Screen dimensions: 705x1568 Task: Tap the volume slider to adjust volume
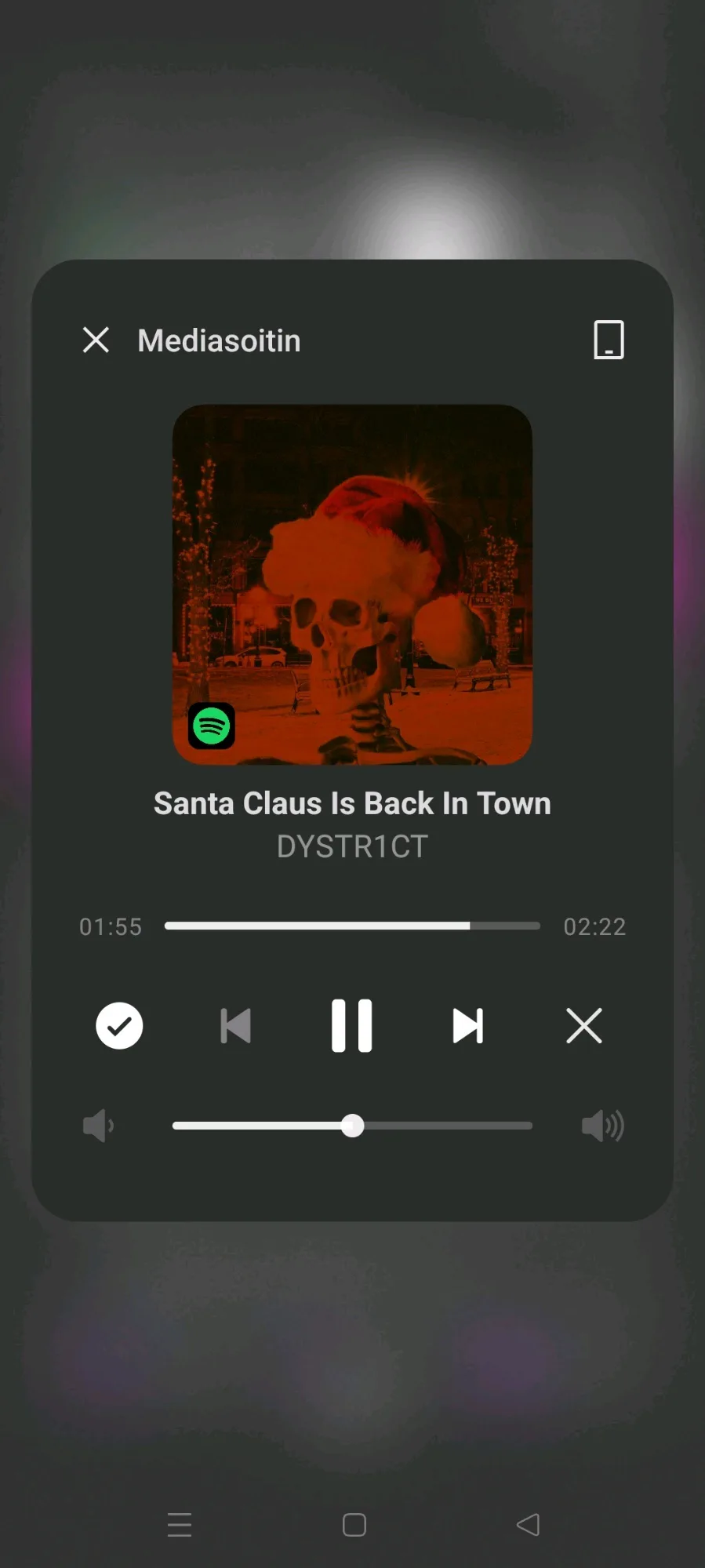352,1126
